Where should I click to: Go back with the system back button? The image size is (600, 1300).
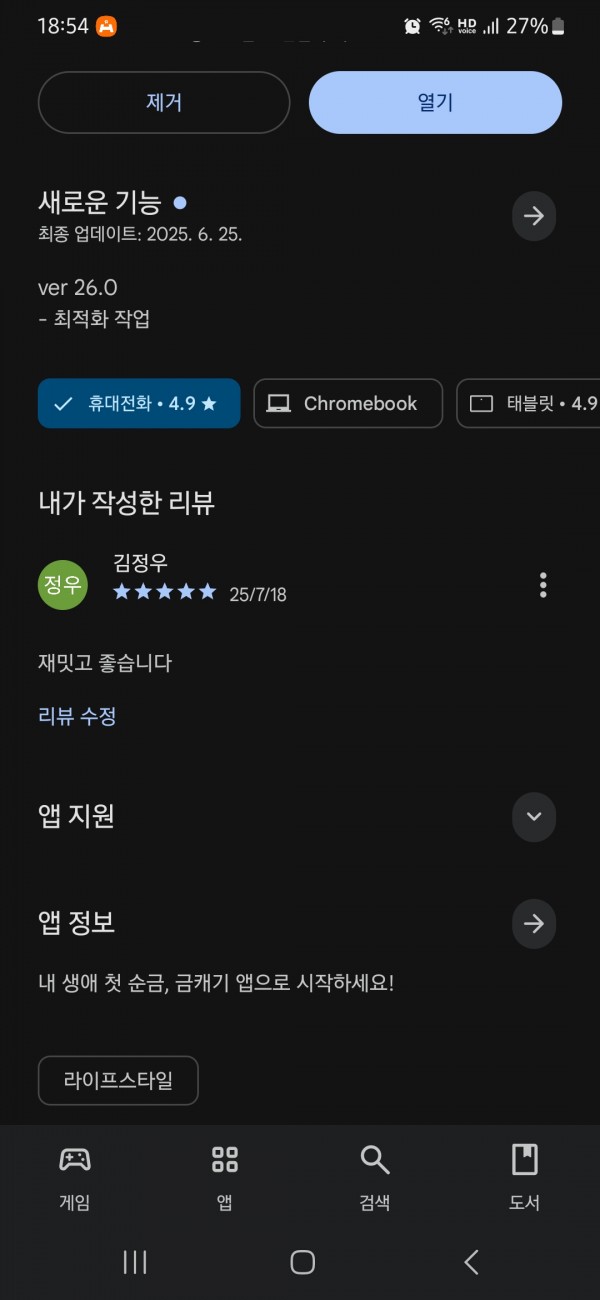[472, 1262]
